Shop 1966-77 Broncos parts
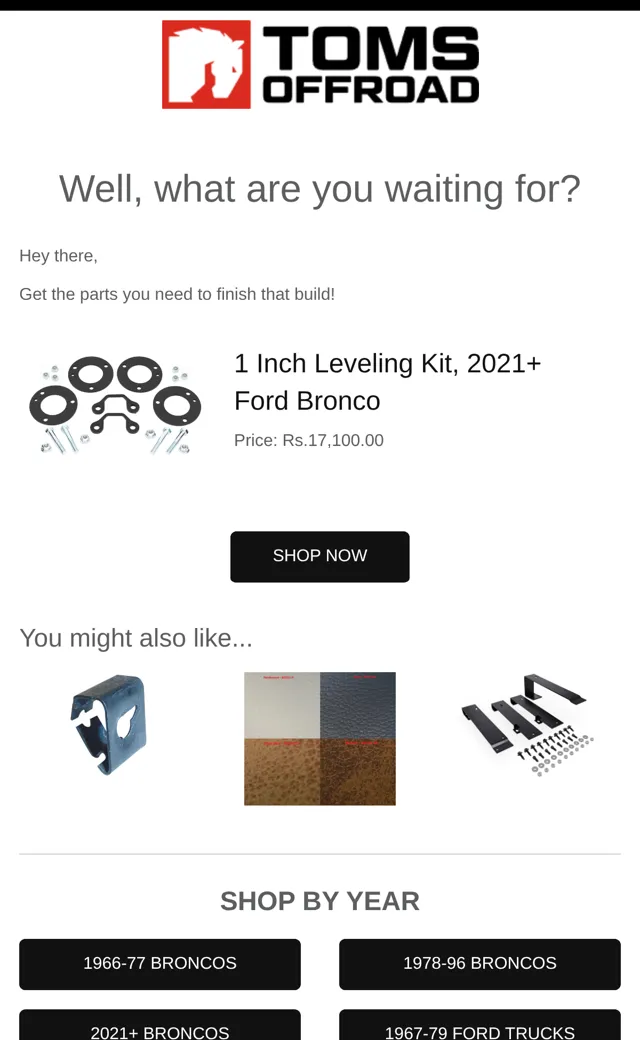This screenshot has width=640, height=1040. point(160,964)
